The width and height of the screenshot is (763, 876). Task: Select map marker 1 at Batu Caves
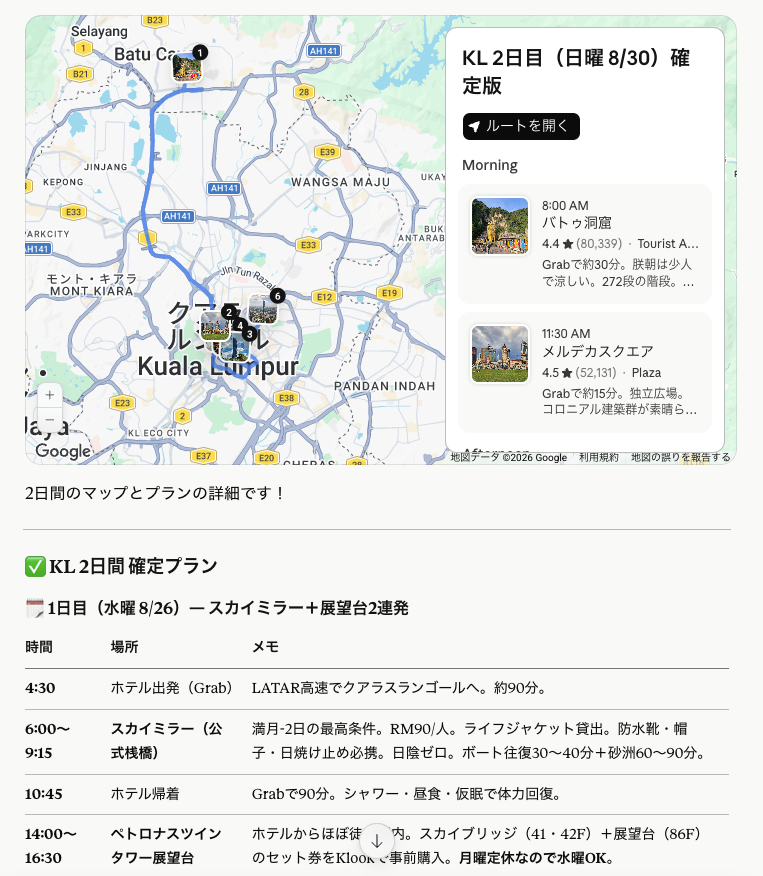[x=188, y=66]
